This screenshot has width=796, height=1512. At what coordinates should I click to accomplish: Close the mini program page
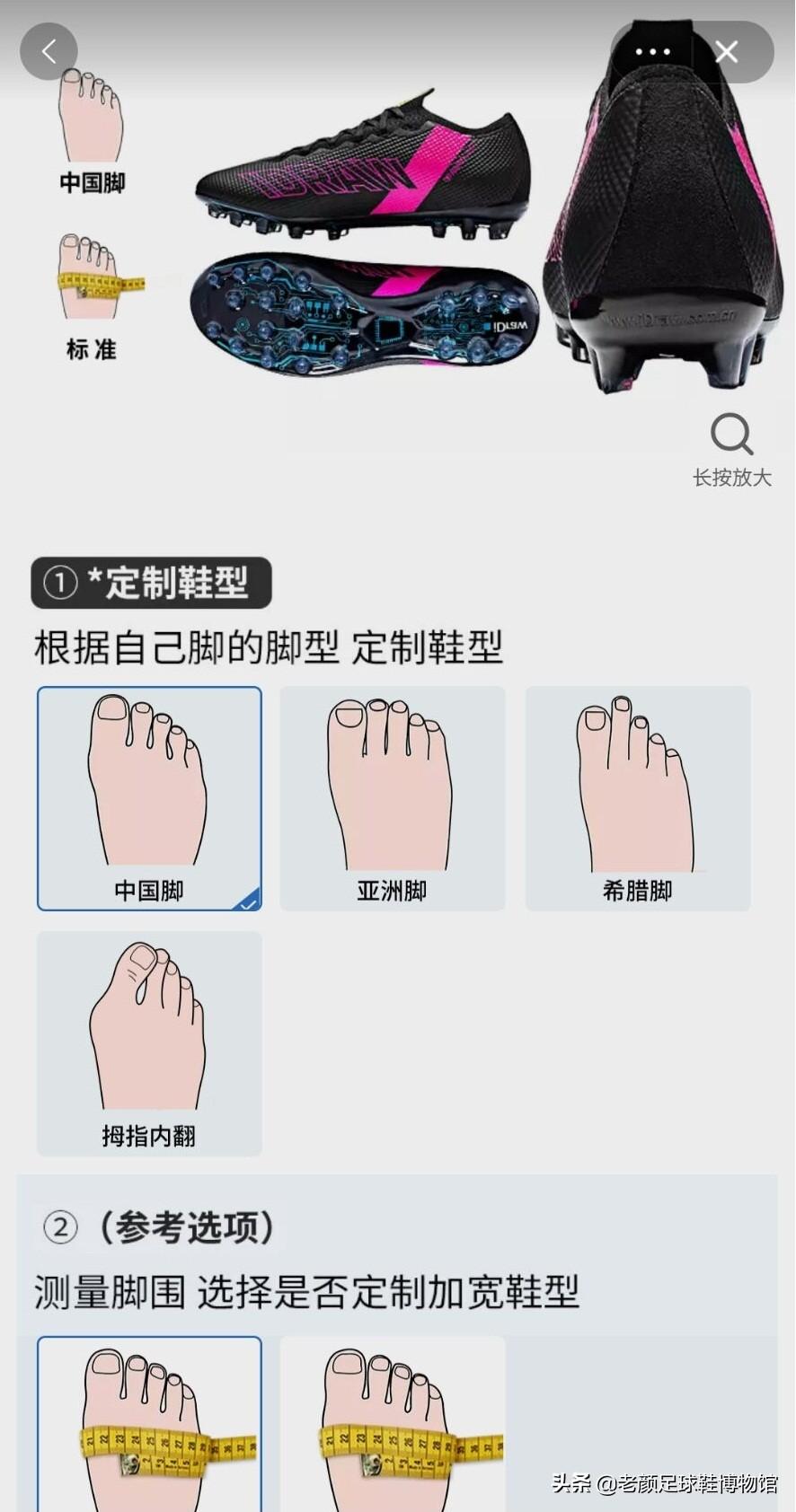pos(727,52)
